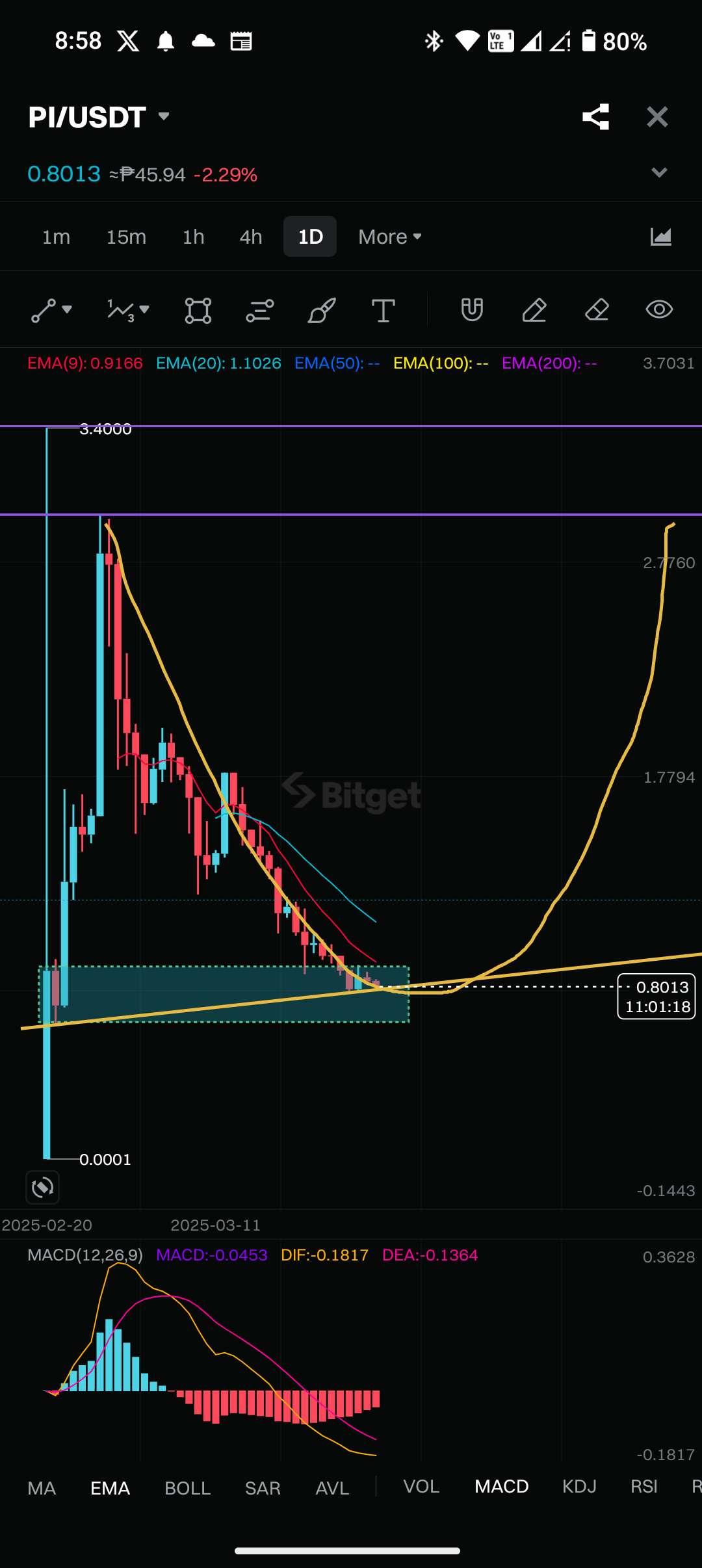This screenshot has height=1568, width=702.
Task: Close the chart view
Action: point(657,117)
